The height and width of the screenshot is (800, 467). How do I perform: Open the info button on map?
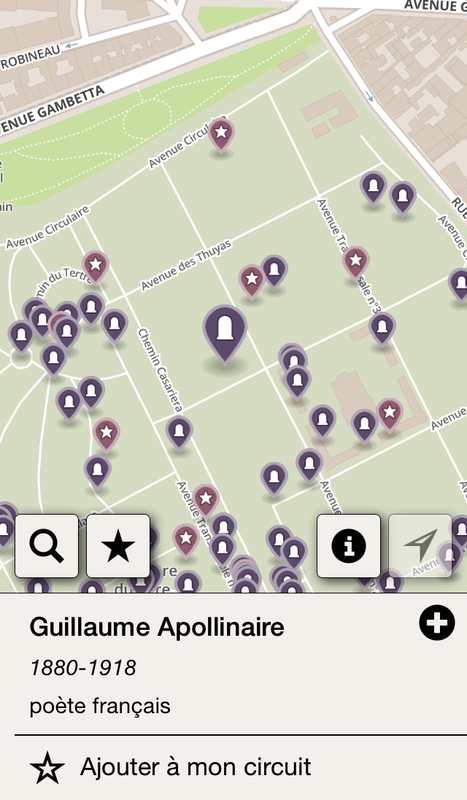[349, 546]
